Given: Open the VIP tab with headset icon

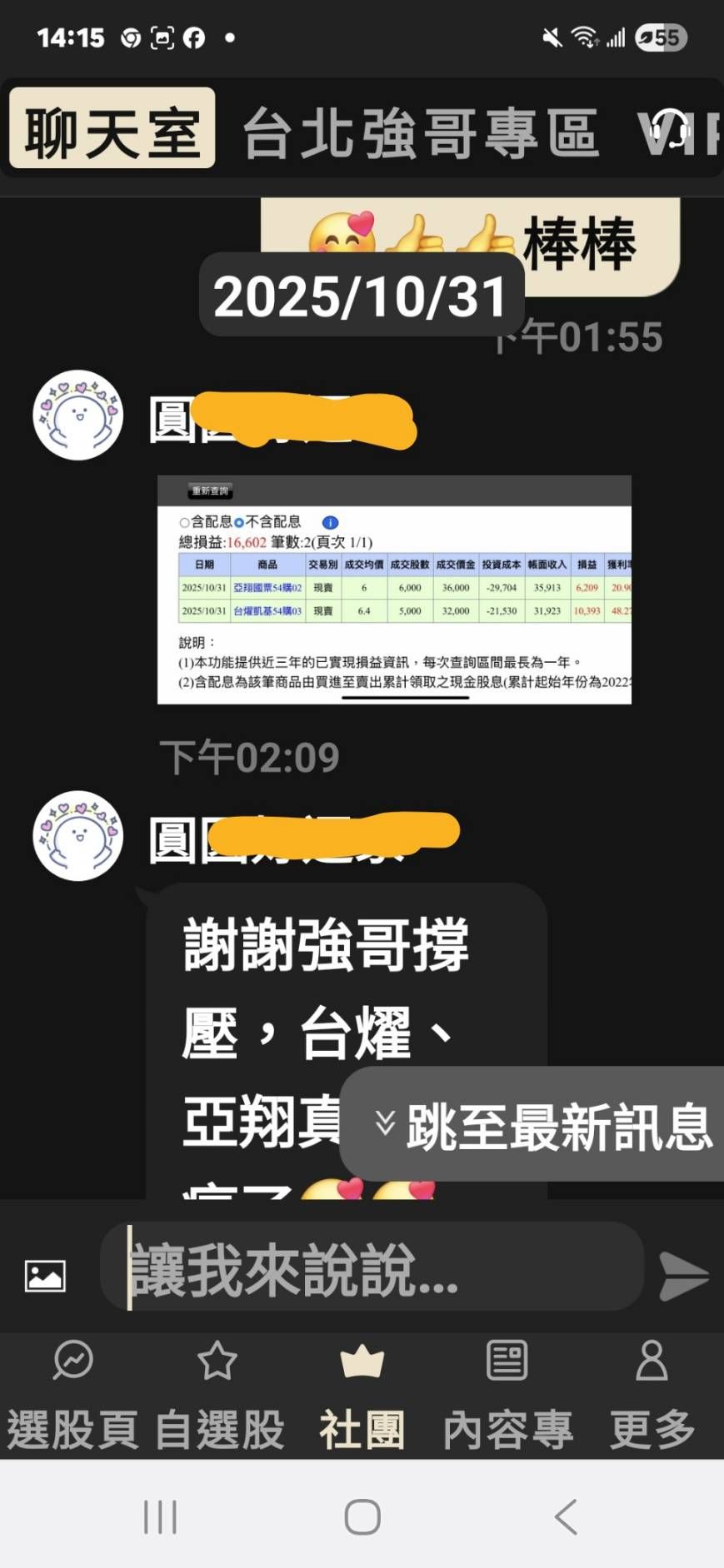Looking at the screenshot, I should click(679, 132).
